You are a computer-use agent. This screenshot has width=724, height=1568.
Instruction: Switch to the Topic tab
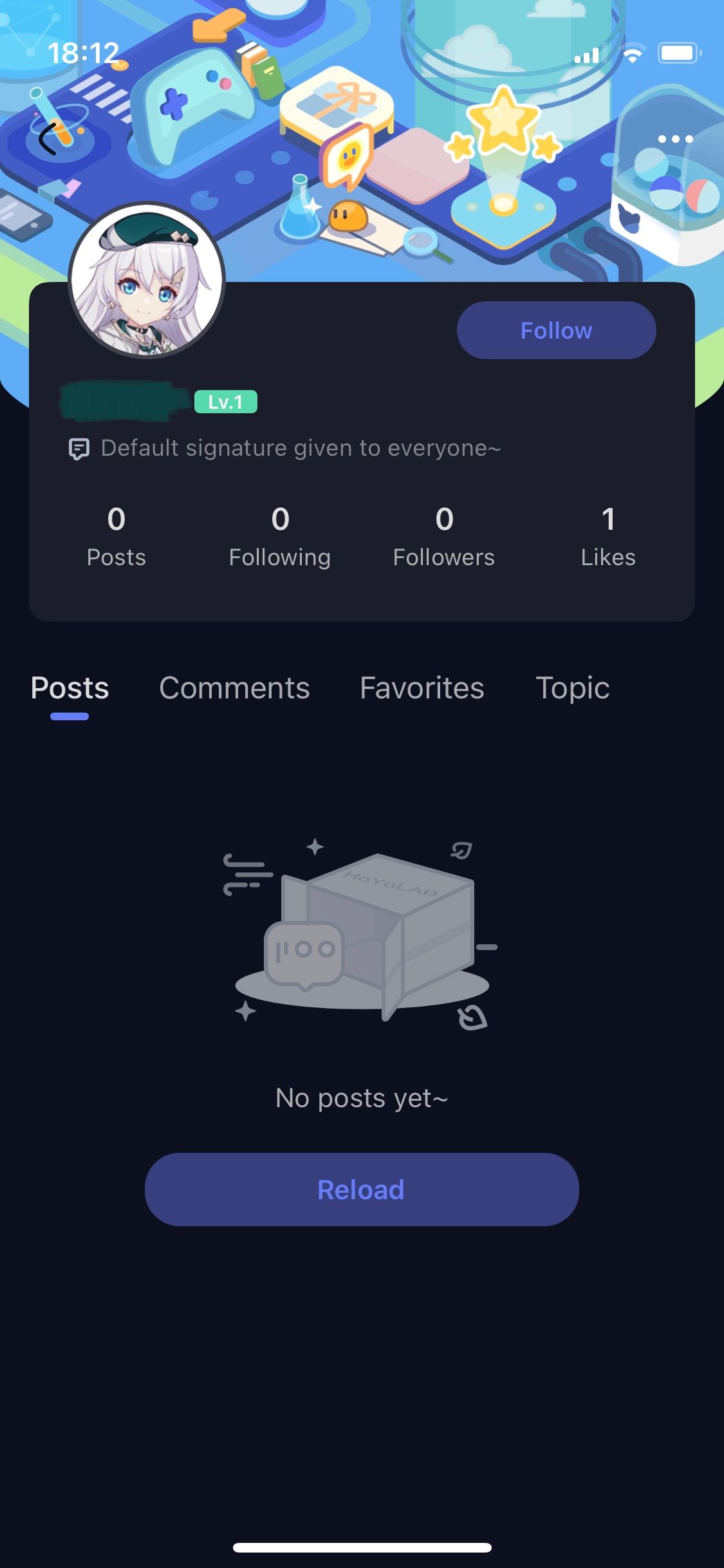[x=572, y=688]
